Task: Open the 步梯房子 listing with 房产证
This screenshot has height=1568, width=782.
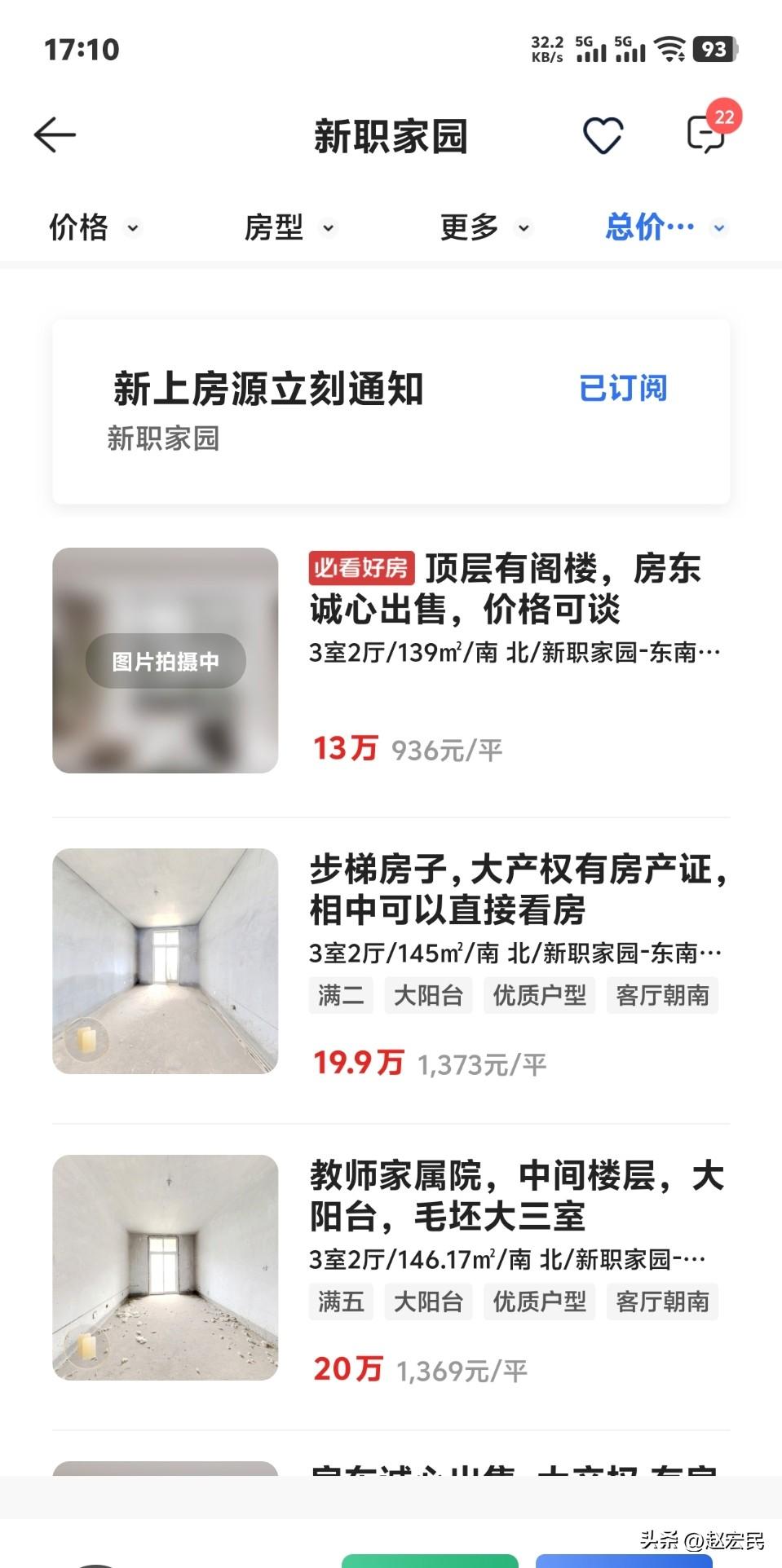Action: click(x=517, y=894)
